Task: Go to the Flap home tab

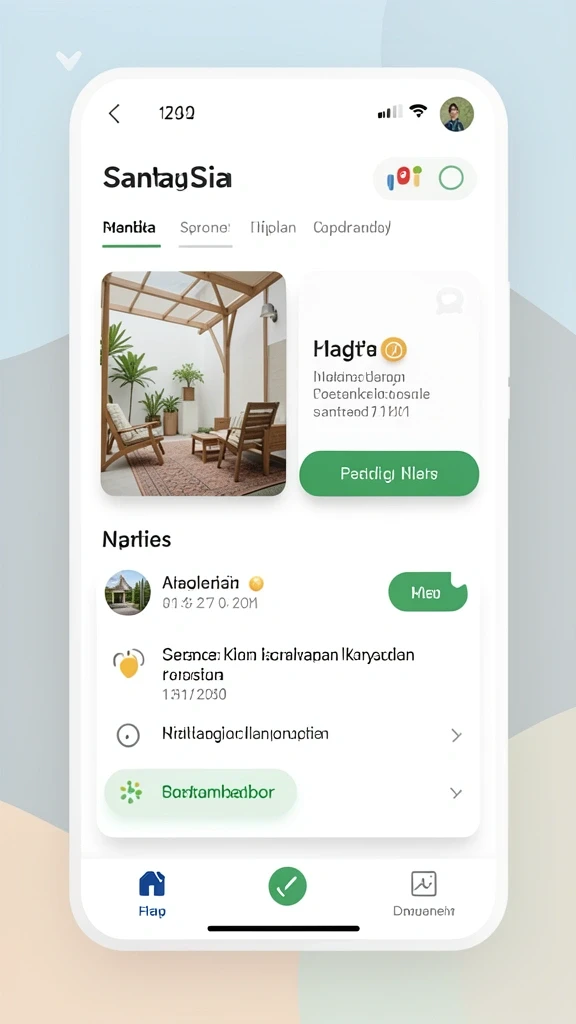Action: pos(152,893)
